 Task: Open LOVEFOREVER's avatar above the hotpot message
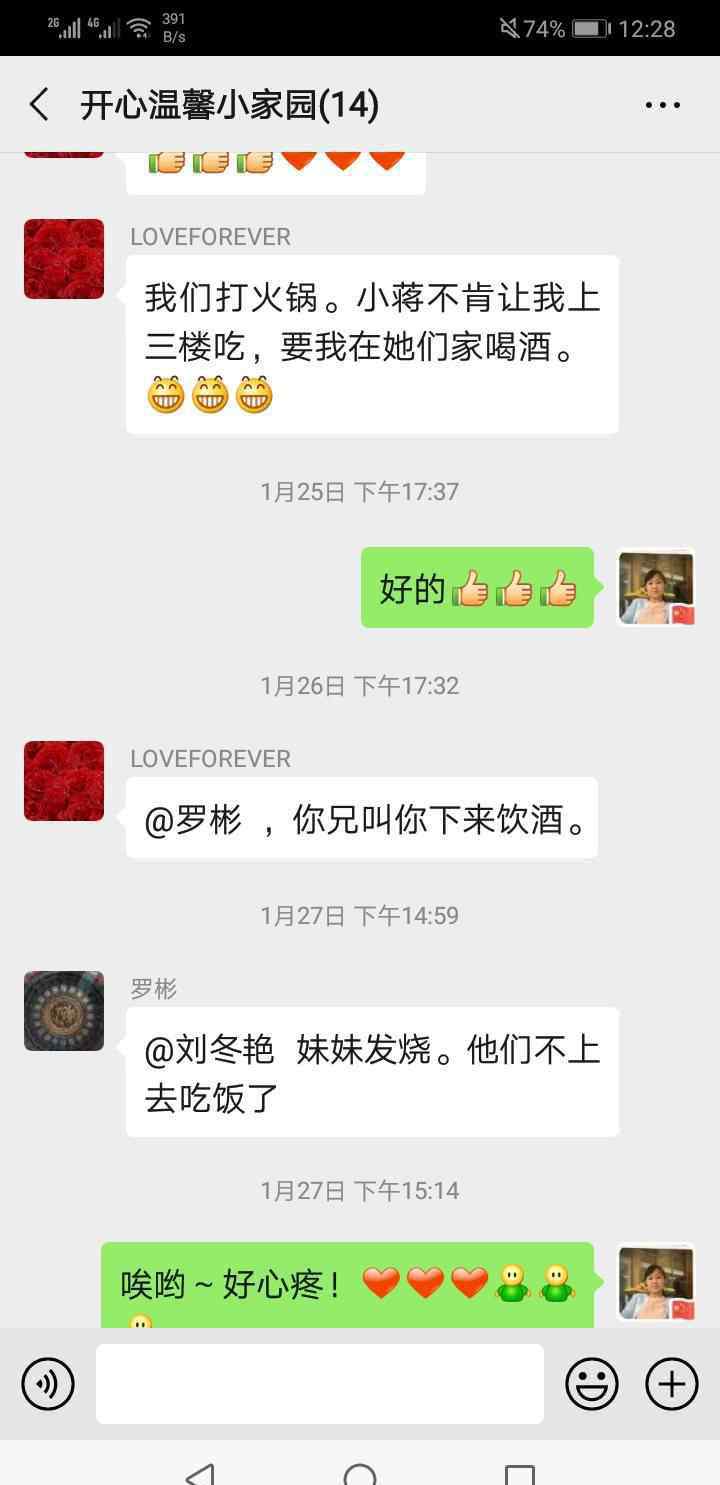coord(64,259)
